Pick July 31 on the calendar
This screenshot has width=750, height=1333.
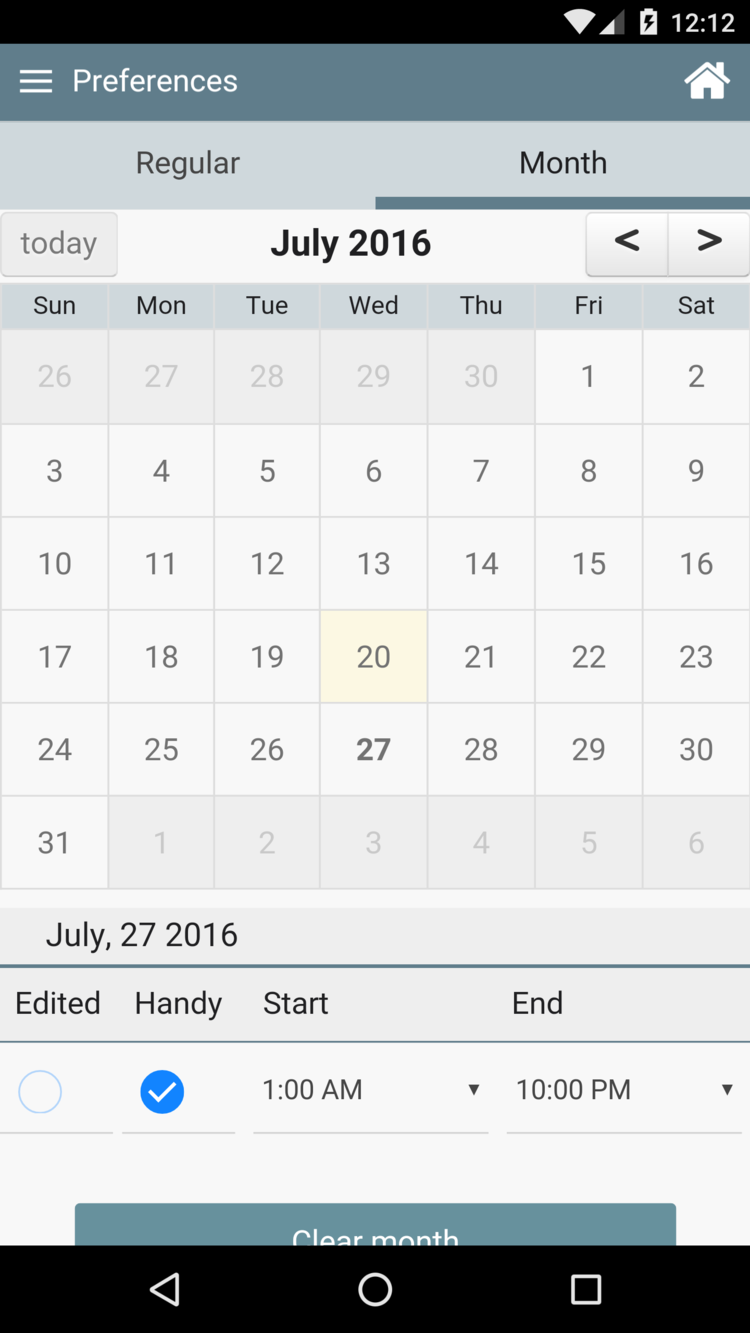(54, 842)
